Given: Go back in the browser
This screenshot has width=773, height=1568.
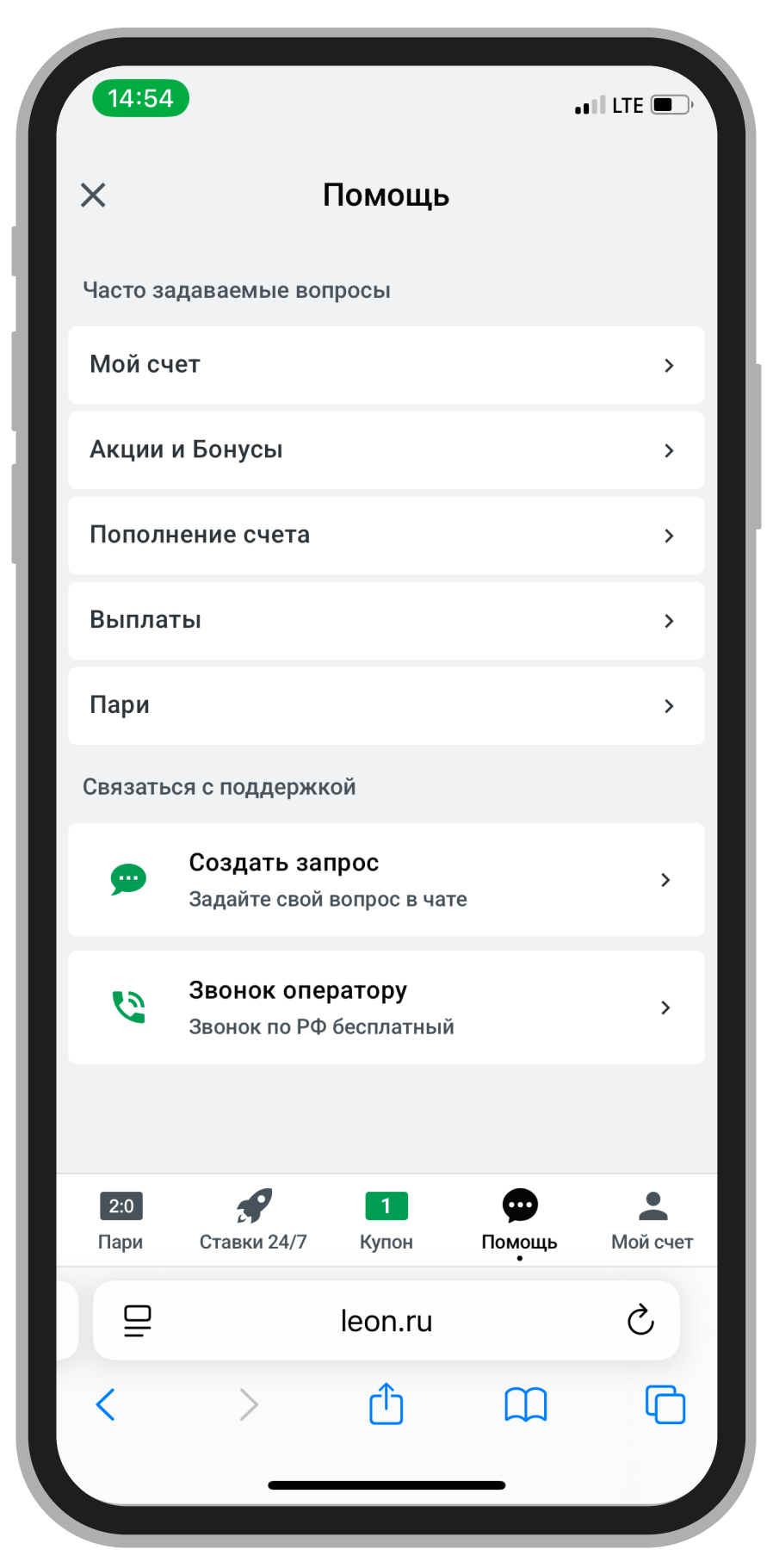Looking at the screenshot, I should [106, 1404].
